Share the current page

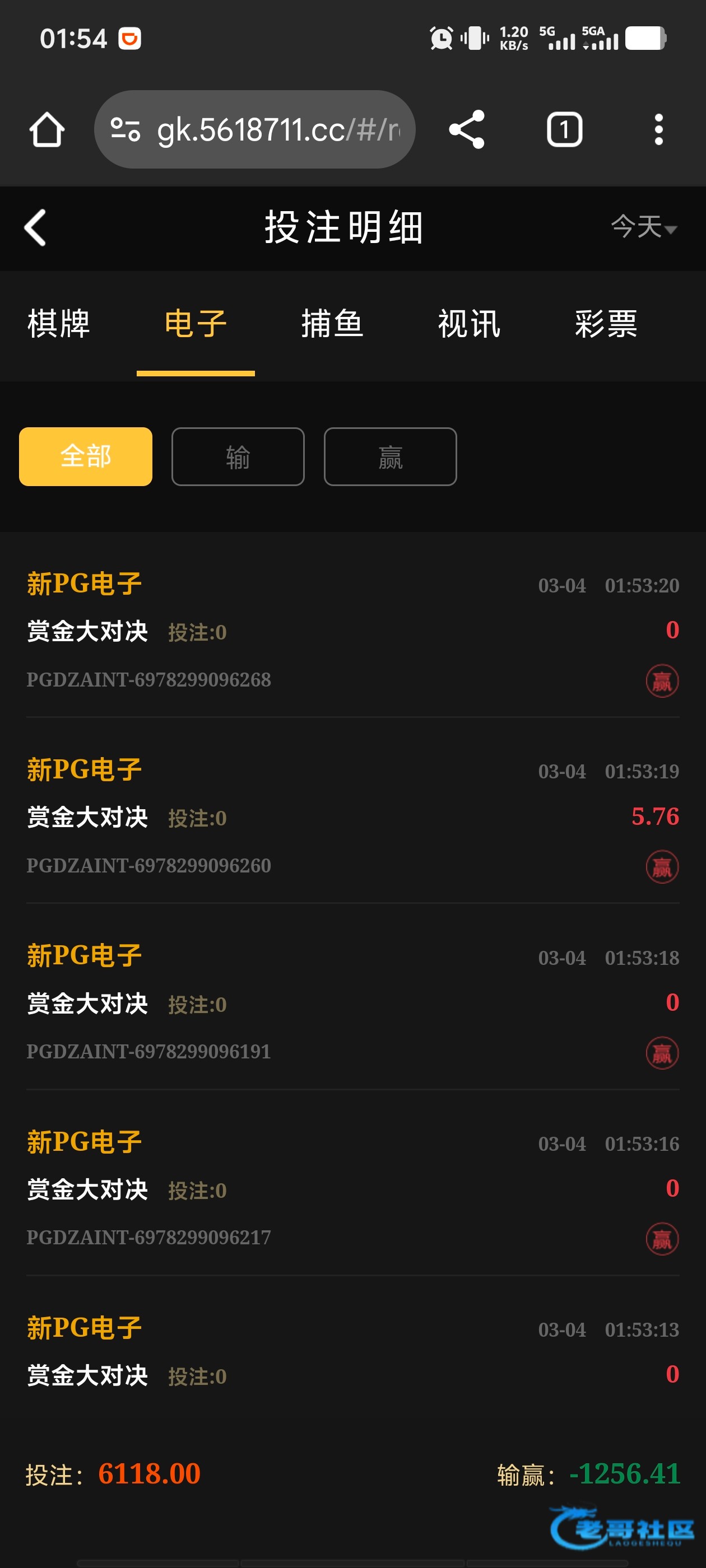pyautogui.click(x=467, y=129)
